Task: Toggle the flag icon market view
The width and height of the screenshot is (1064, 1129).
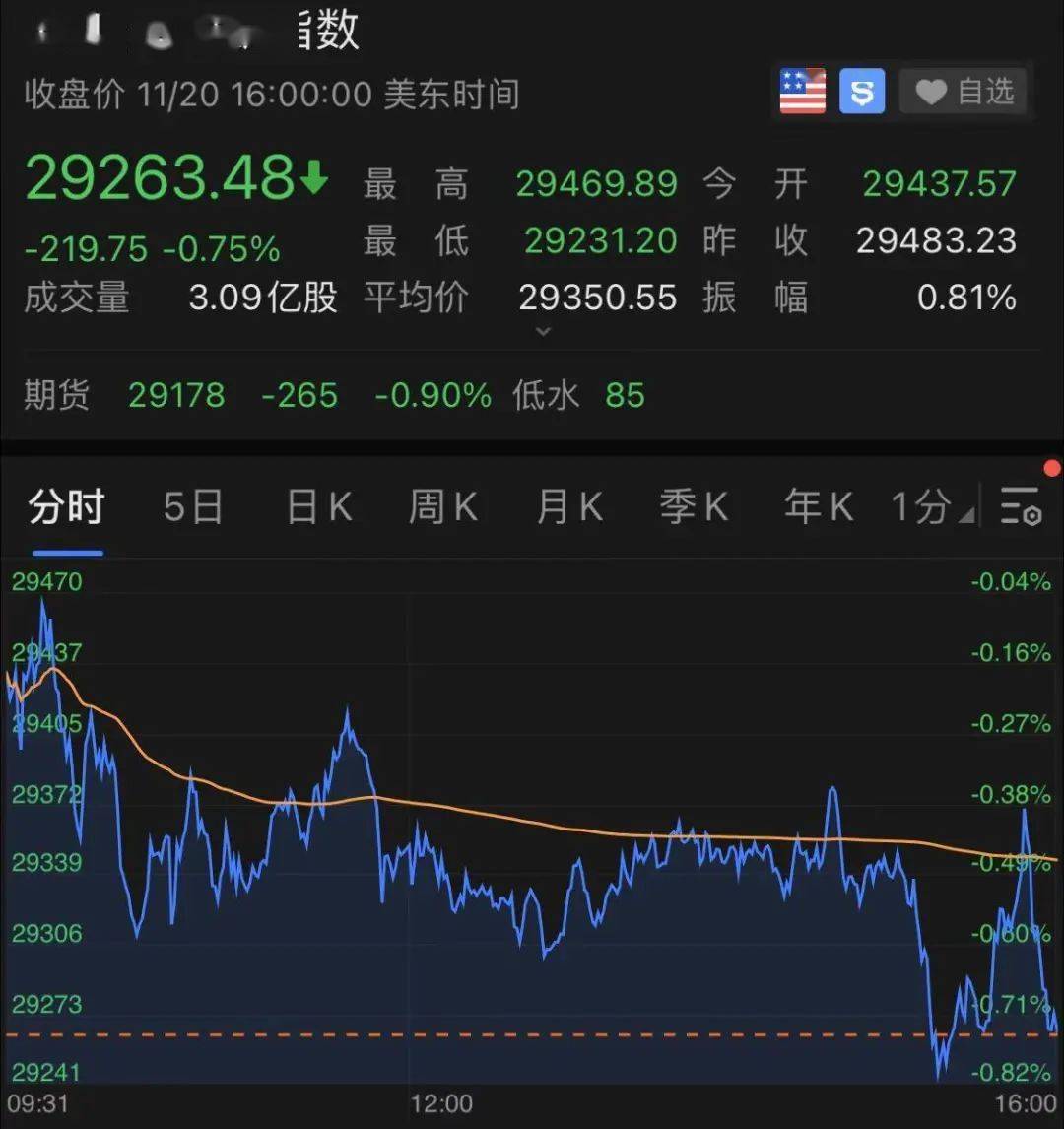Action: (801, 92)
